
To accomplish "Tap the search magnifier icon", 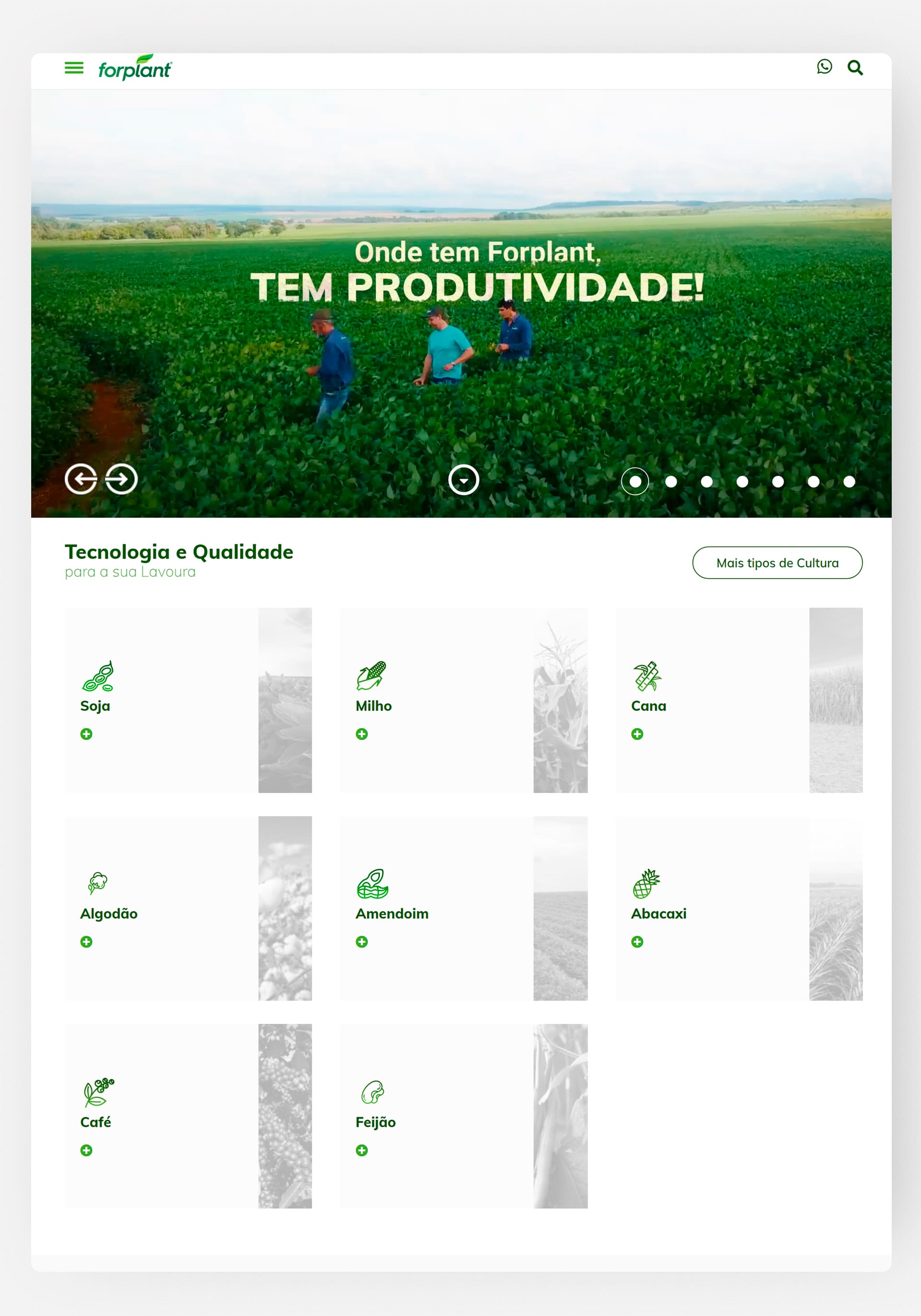I will pyautogui.click(x=854, y=68).
